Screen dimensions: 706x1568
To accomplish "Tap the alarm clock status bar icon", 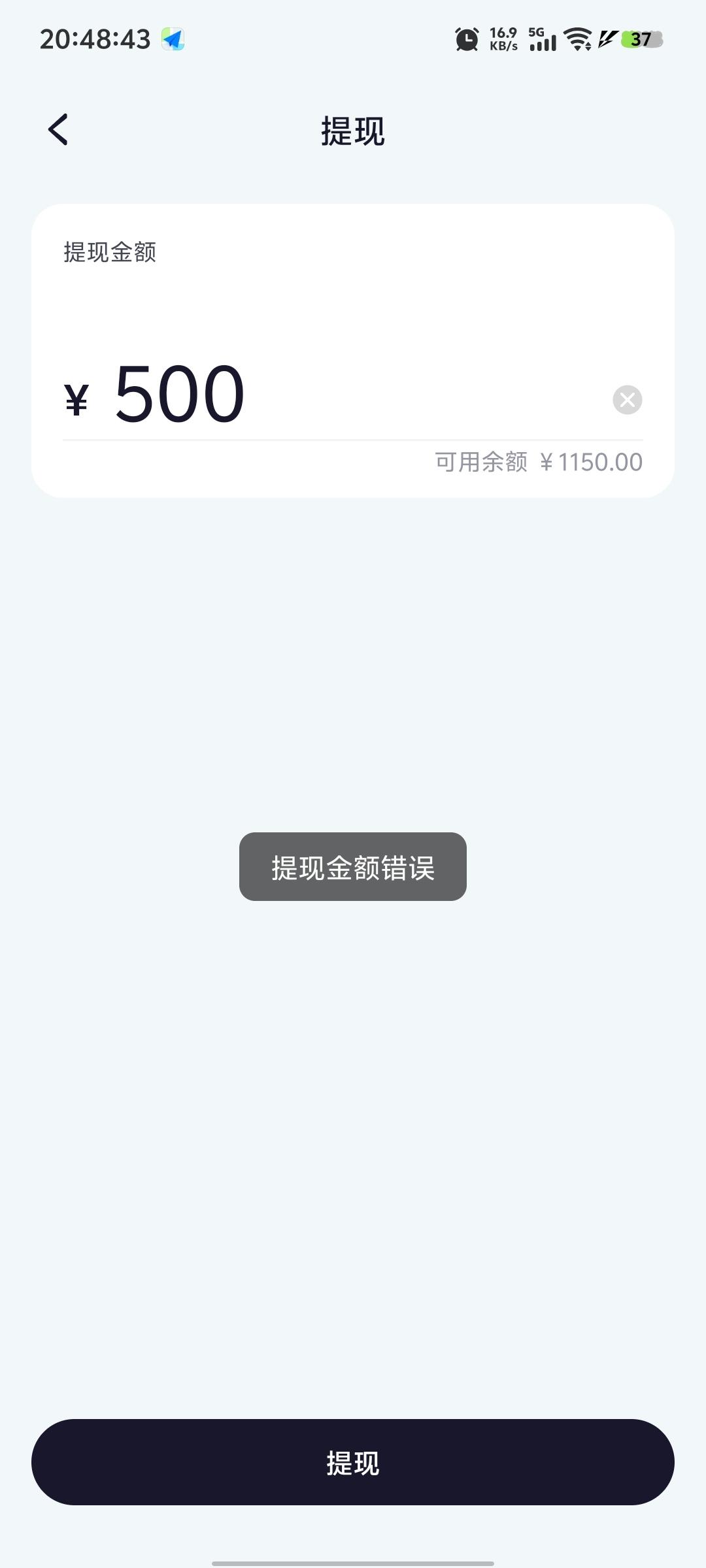I will click(465, 39).
